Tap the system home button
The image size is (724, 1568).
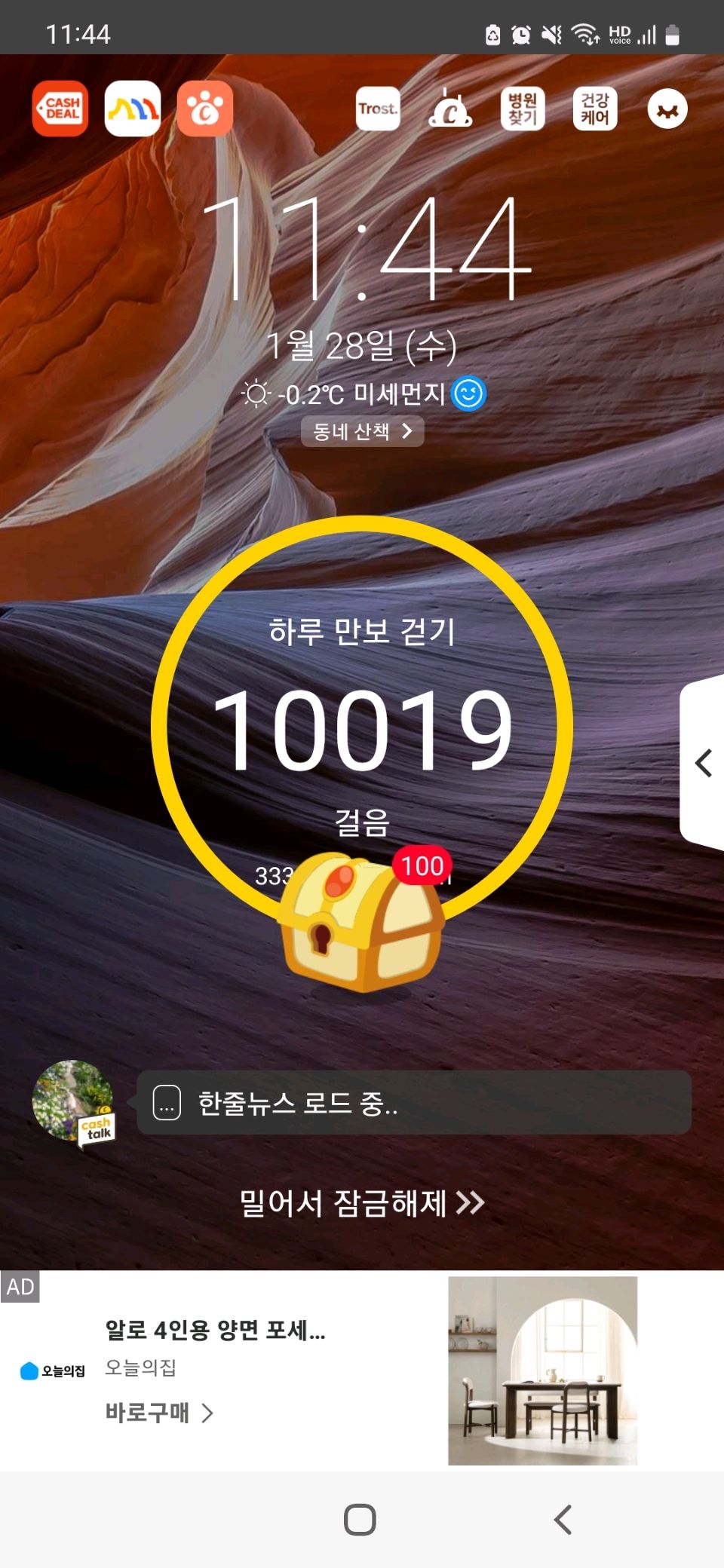click(360, 1520)
